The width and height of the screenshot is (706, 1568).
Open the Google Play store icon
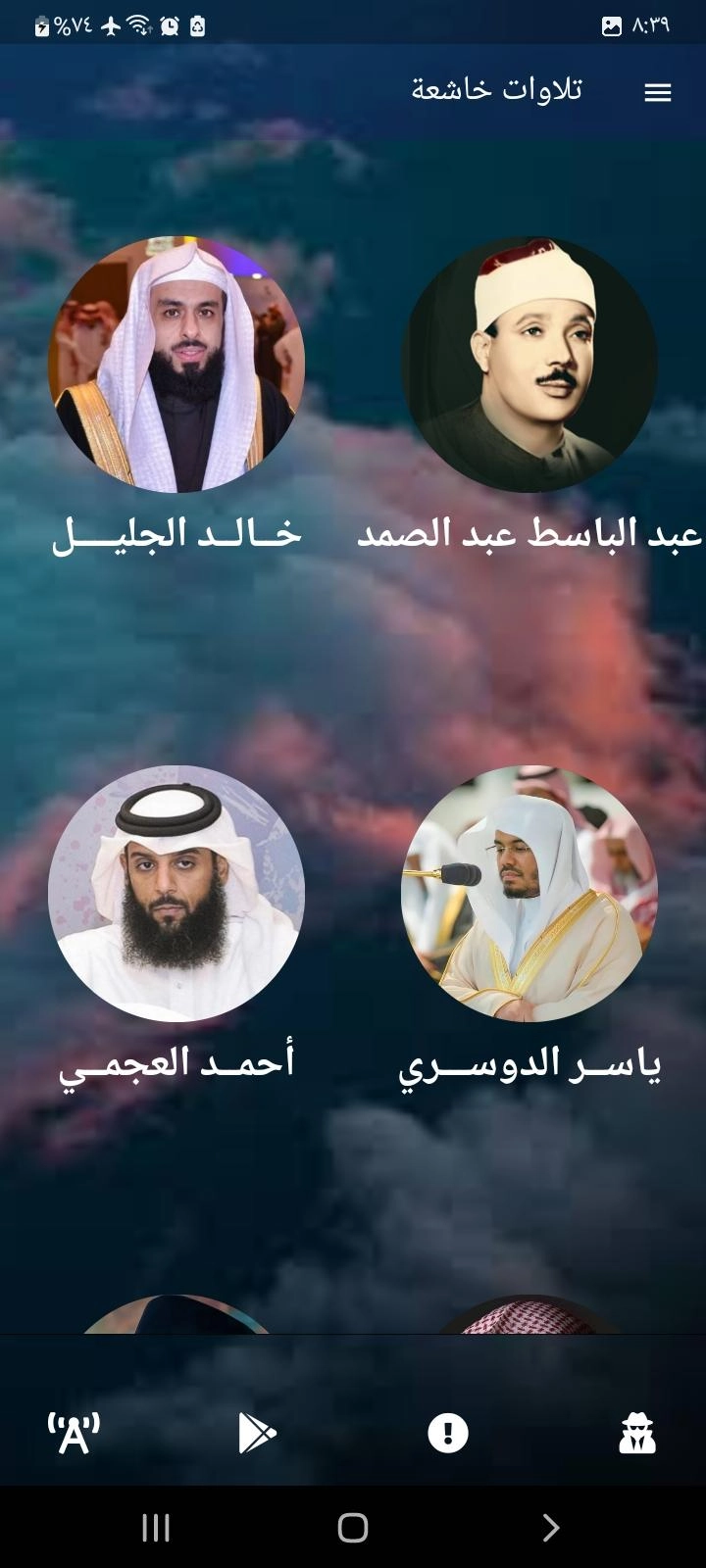257,1434
